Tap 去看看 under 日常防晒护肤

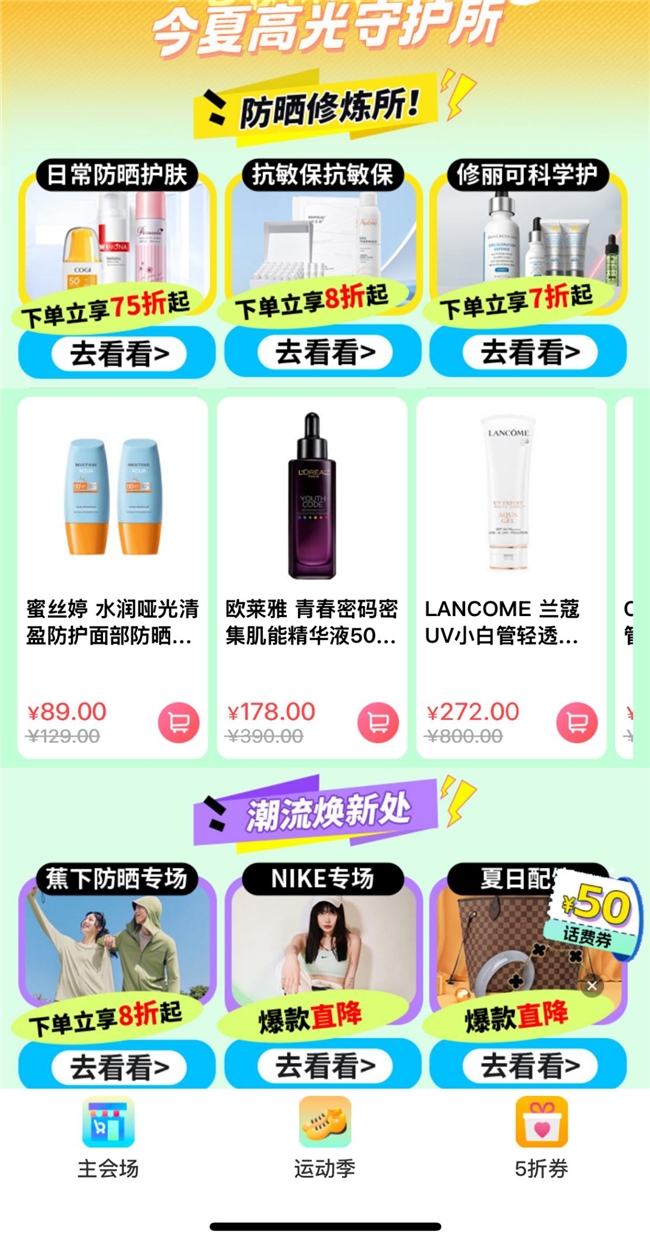(118, 353)
